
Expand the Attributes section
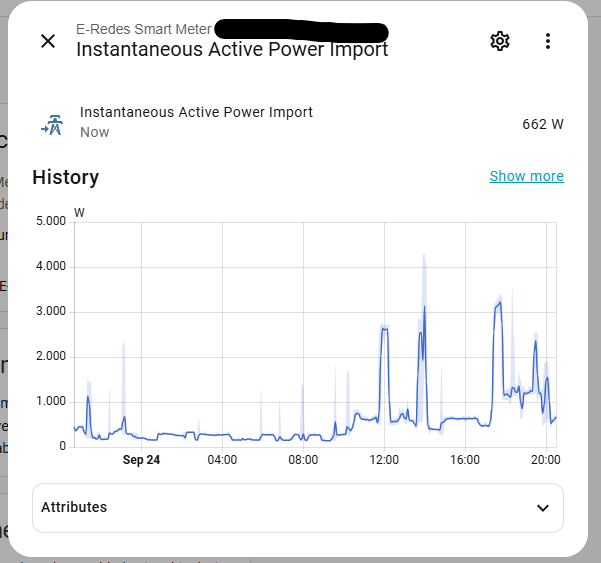click(298, 508)
